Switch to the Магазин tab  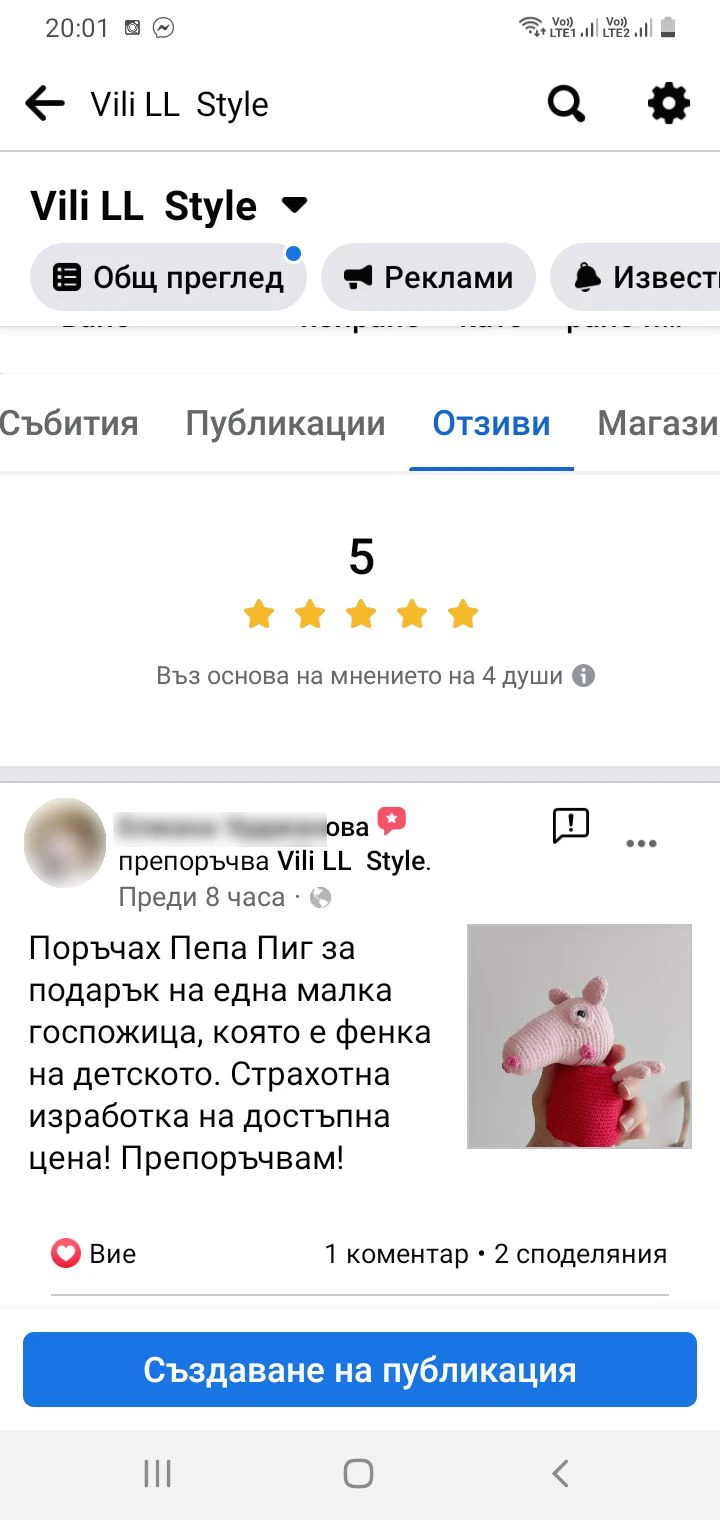tap(657, 424)
